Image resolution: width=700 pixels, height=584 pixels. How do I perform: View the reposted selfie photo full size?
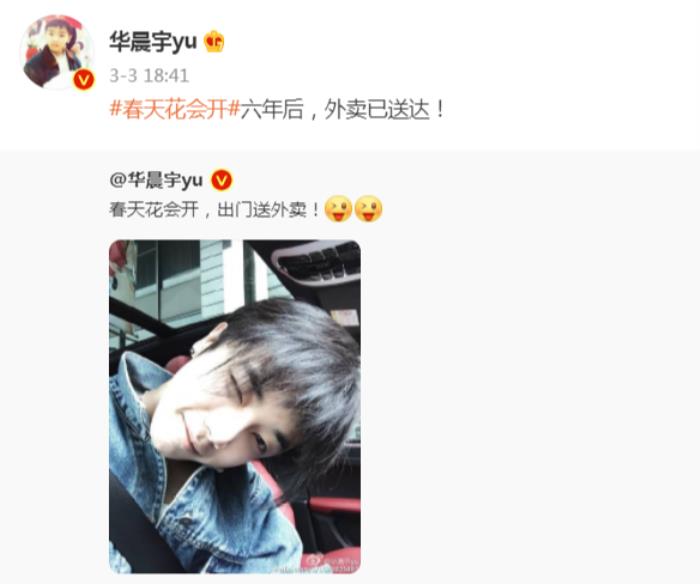[x=235, y=405]
